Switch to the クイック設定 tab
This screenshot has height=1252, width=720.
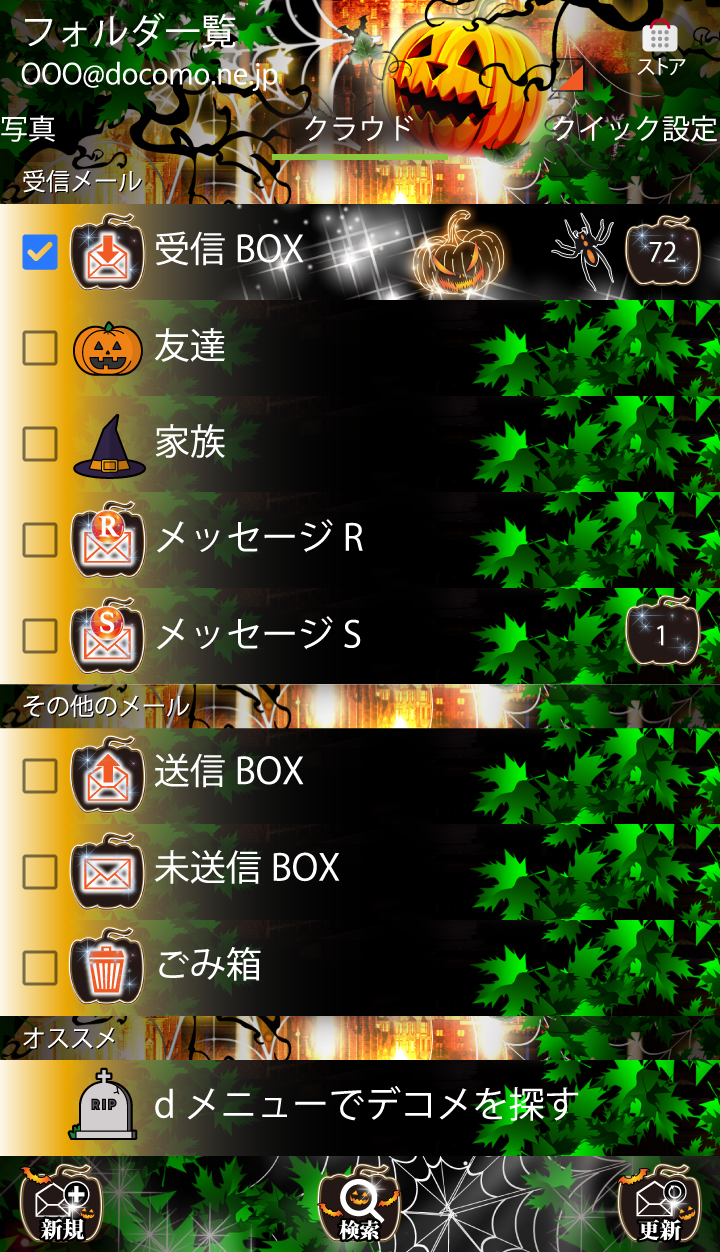click(x=634, y=129)
